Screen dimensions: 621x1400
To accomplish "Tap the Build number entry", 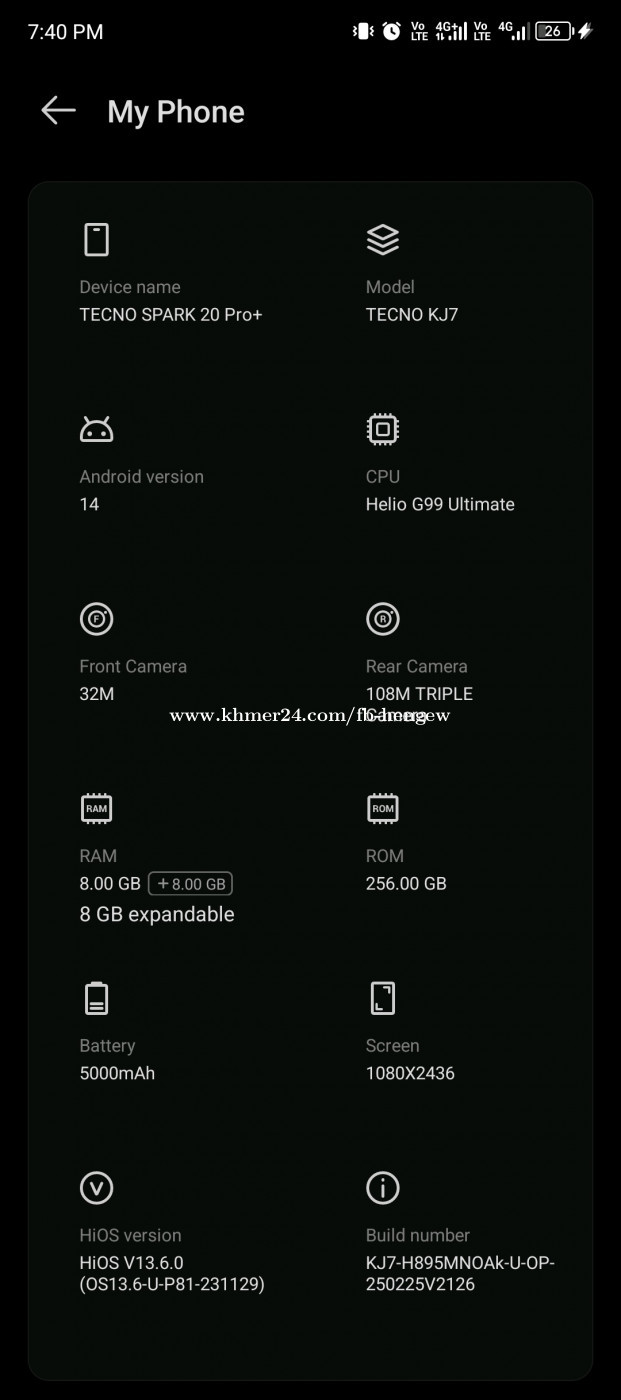I will point(461,1233).
